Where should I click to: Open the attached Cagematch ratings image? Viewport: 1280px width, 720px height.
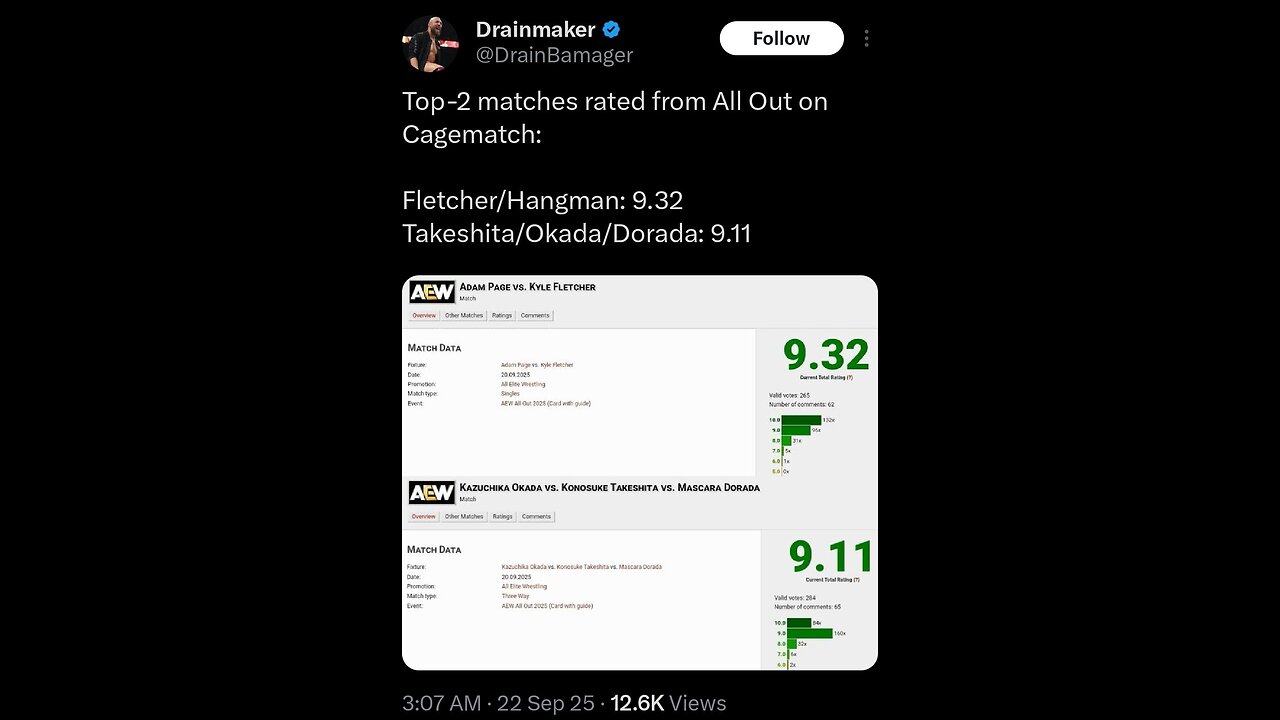(x=640, y=472)
